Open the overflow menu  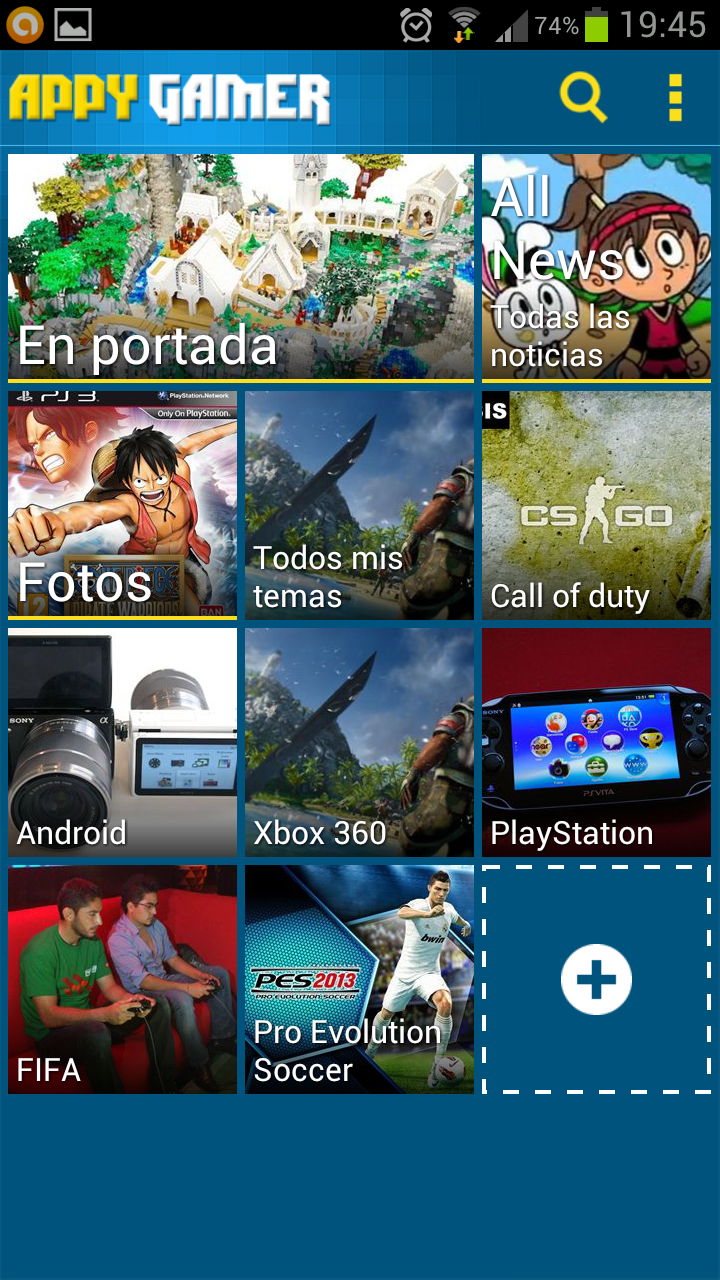click(x=675, y=98)
